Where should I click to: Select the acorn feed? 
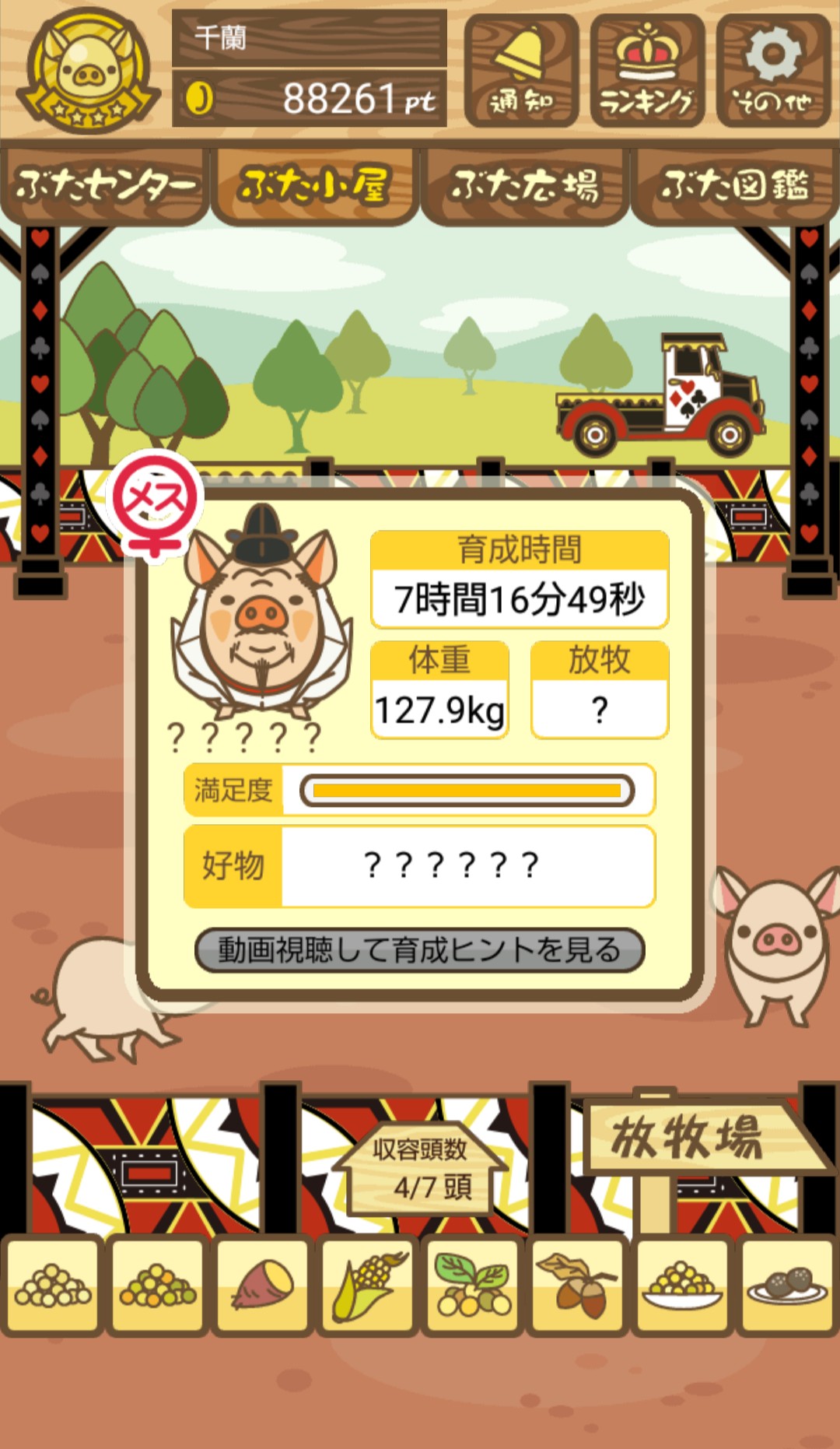point(577,1285)
